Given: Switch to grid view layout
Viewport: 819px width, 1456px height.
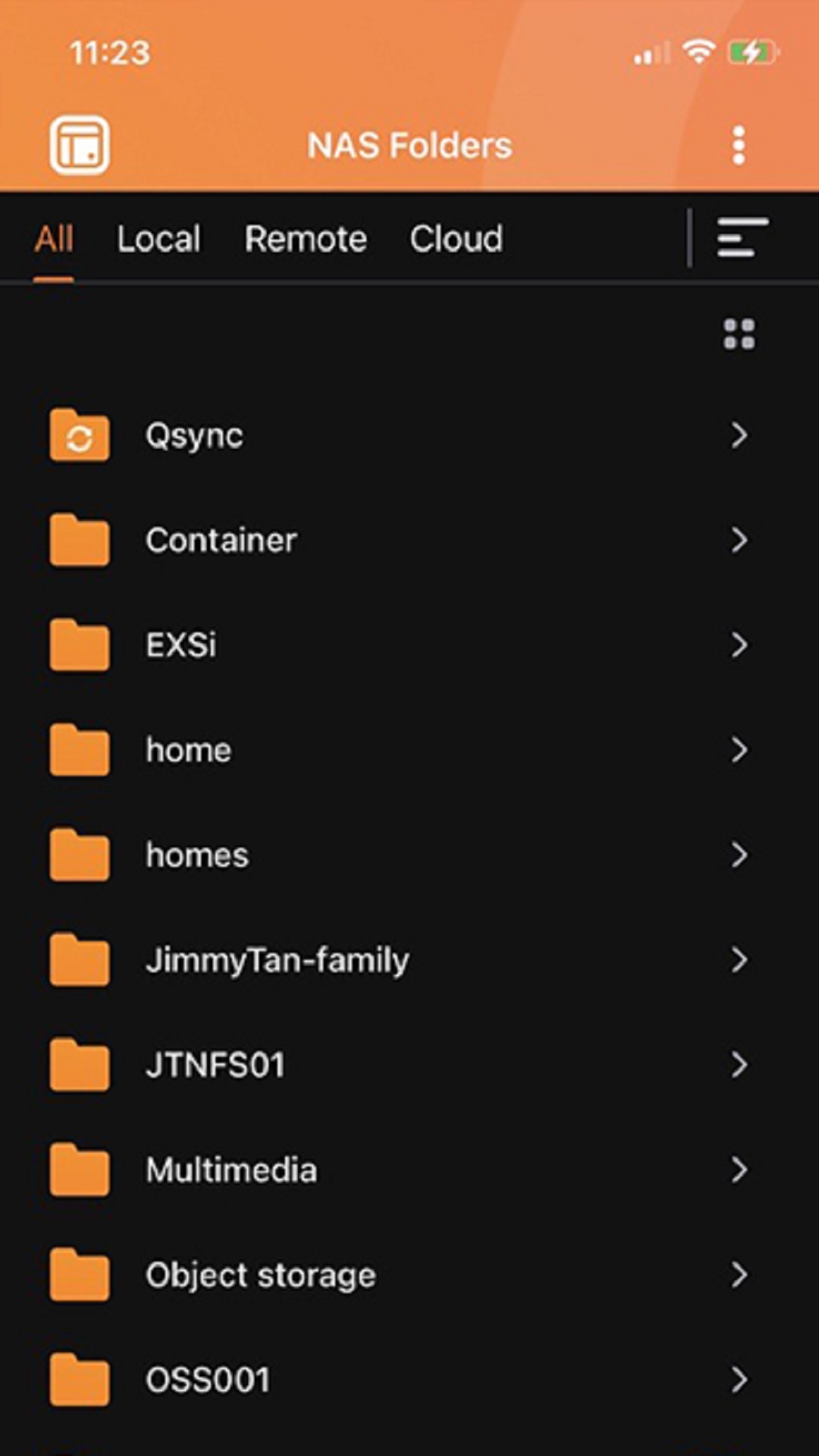Looking at the screenshot, I should pyautogui.click(x=739, y=334).
